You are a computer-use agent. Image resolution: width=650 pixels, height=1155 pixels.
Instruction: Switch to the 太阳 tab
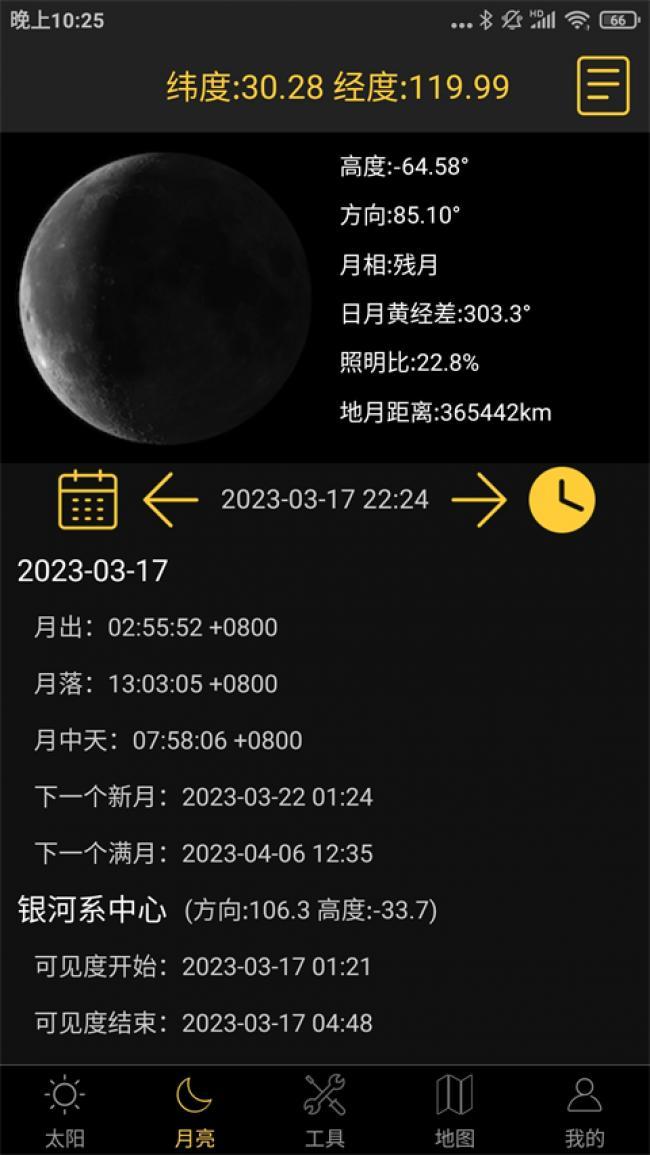(65, 1110)
